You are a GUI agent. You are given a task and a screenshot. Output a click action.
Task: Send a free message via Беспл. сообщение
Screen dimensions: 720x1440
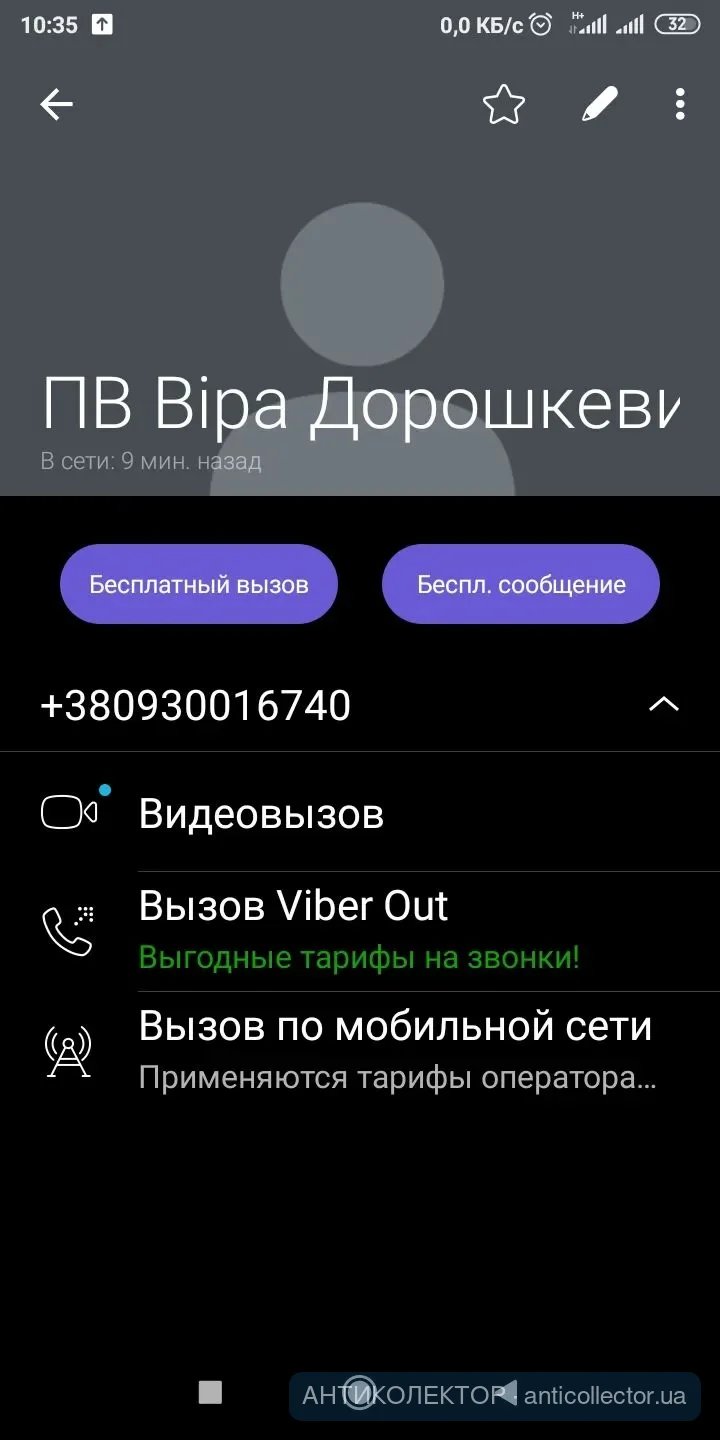coord(521,584)
